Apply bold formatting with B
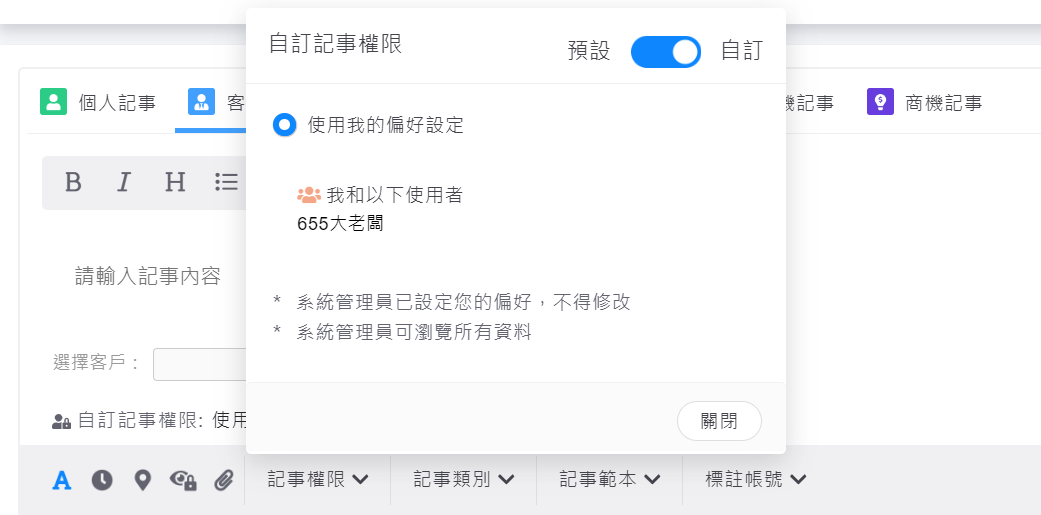This screenshot has width=1041, height=515. [72, 182]
